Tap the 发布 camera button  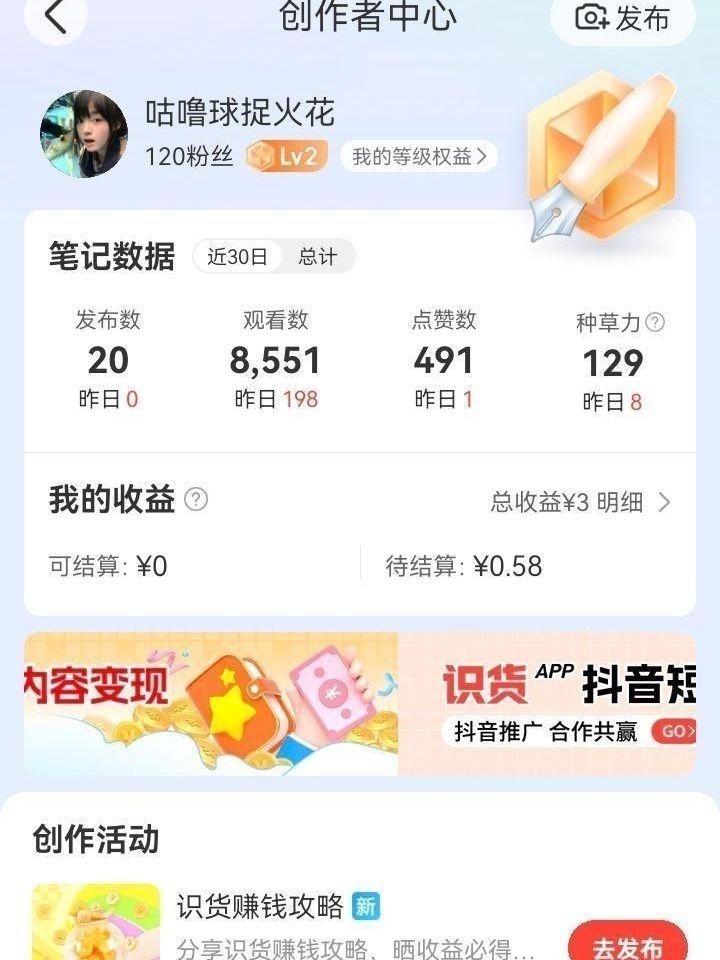[x=622, y=18]
